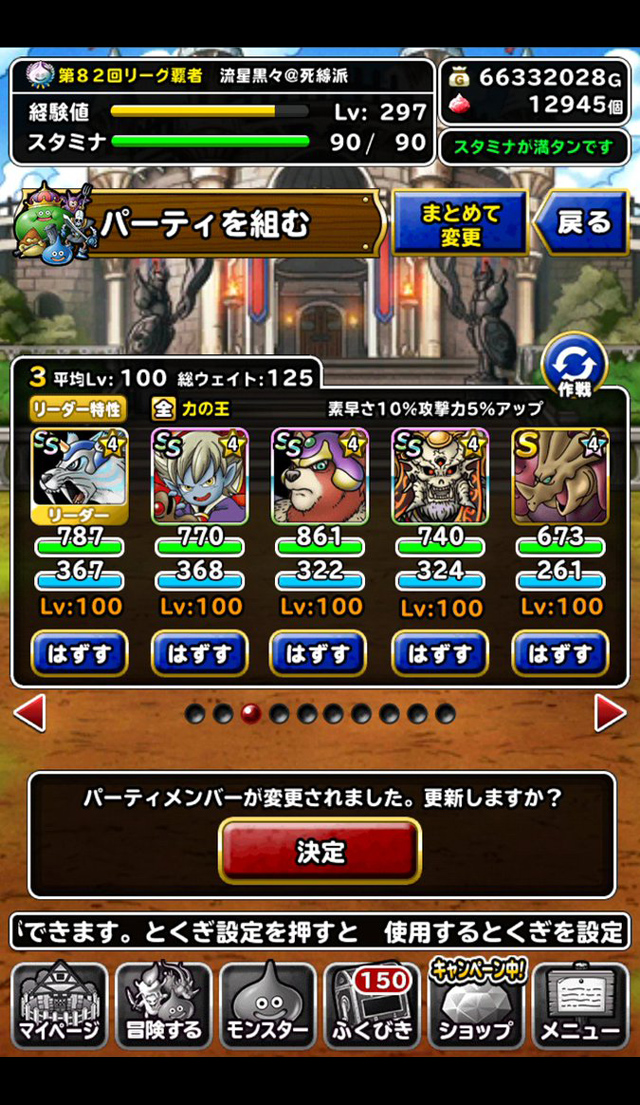This screenshot has width=640, height=1105.
Task: Open the モンスター tab
Action: (x=268, y=1006)
